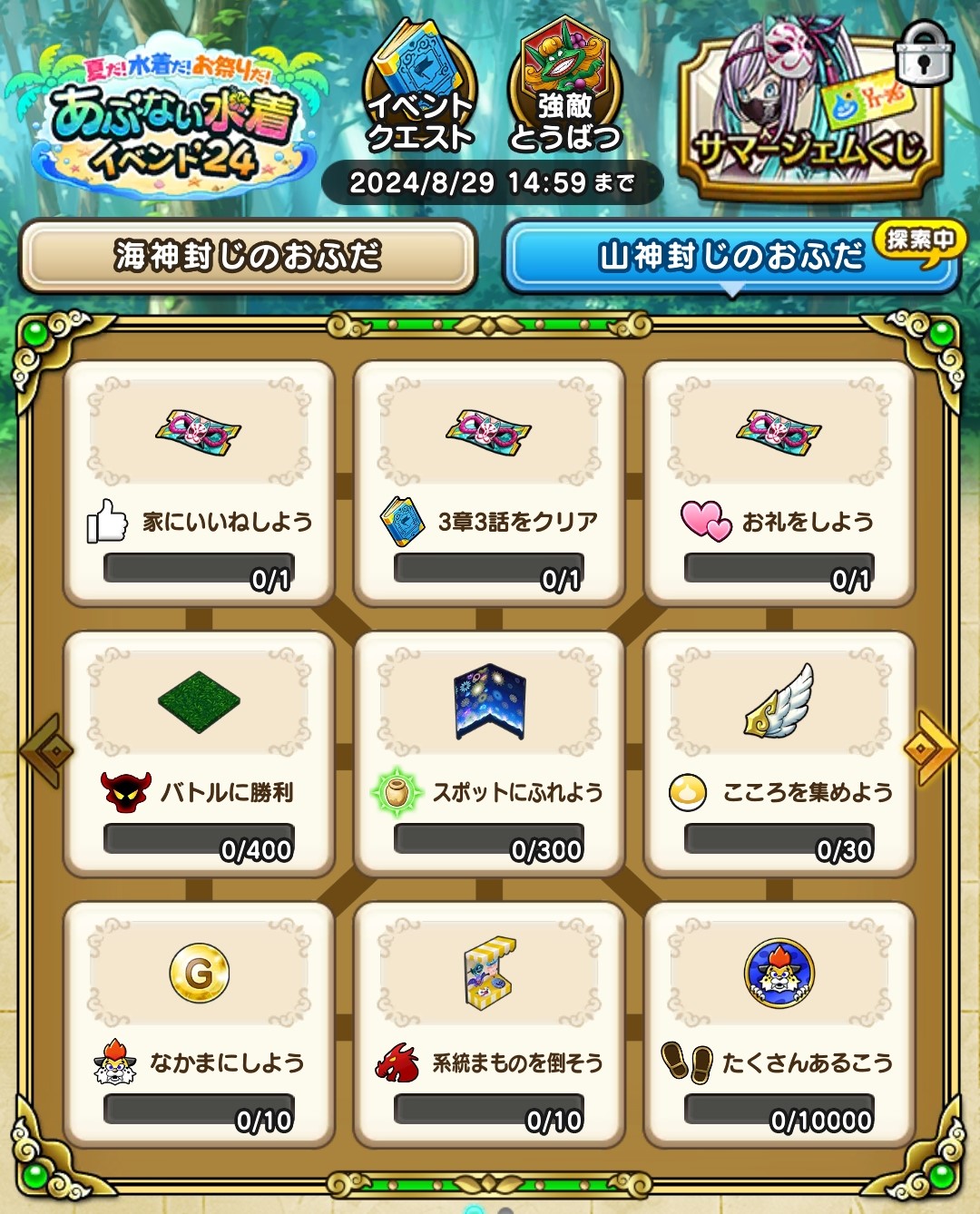Open the 家にいいねしよう mission card
Screen dimensions: 980x1214
(x=199, y=483)
